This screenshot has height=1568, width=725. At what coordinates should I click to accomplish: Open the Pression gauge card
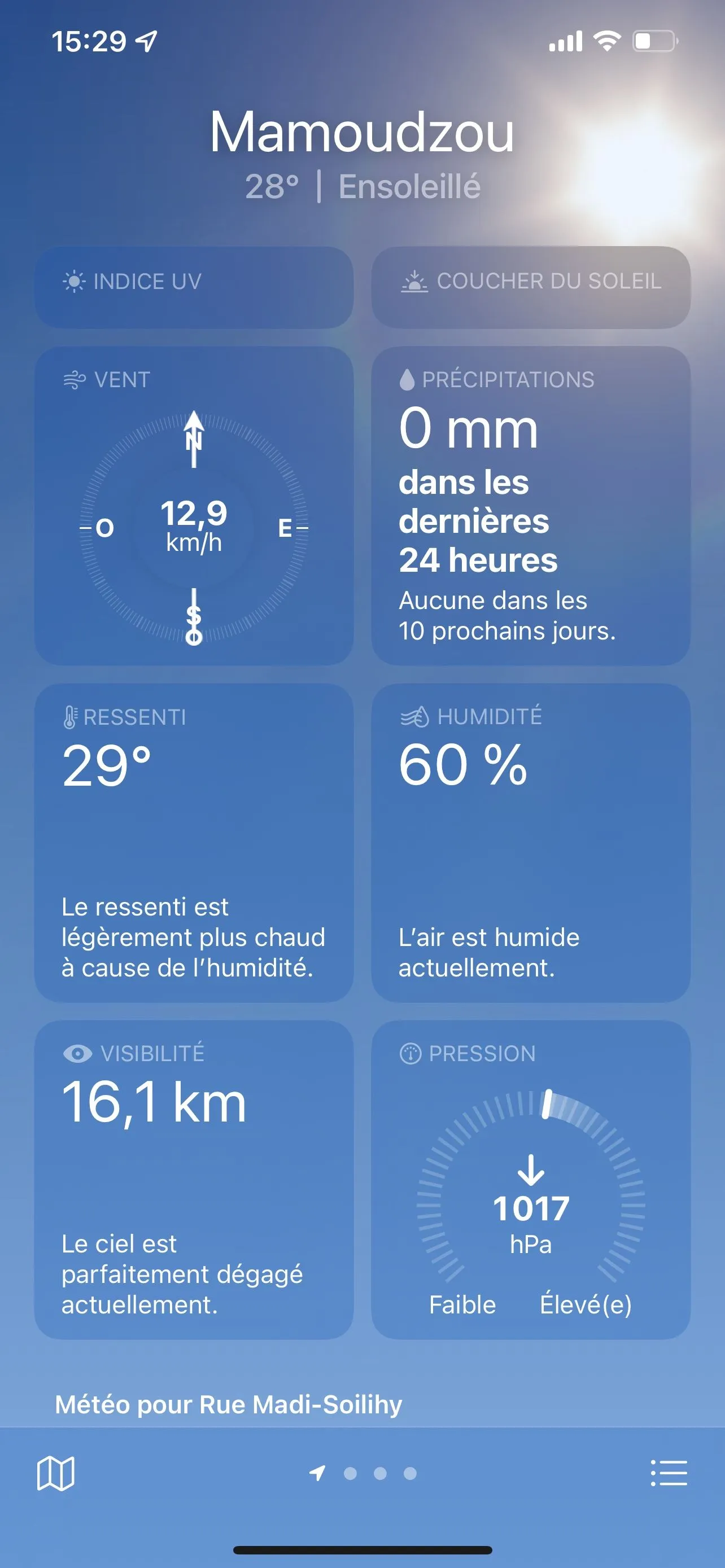pos(530,1180)
